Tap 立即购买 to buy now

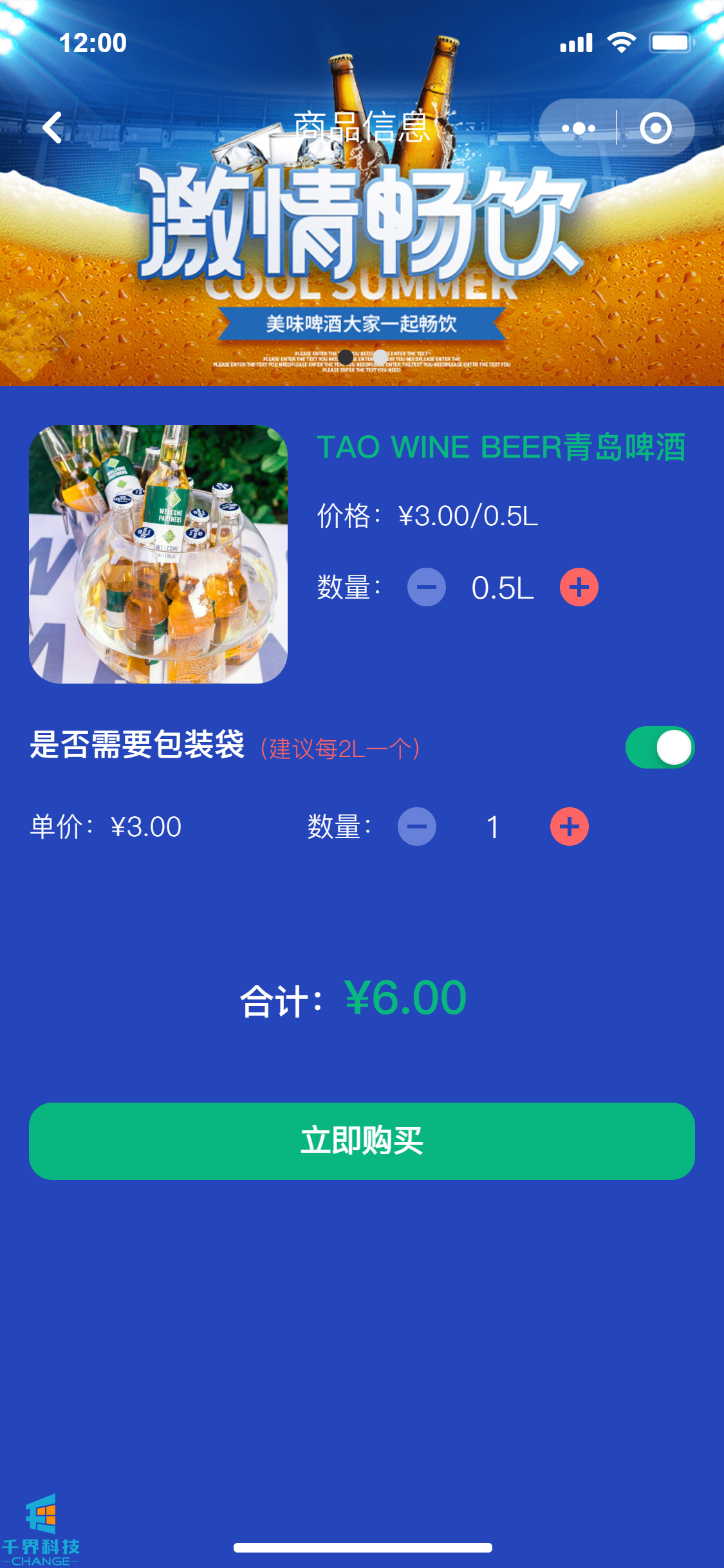[x=362, y=1141]
